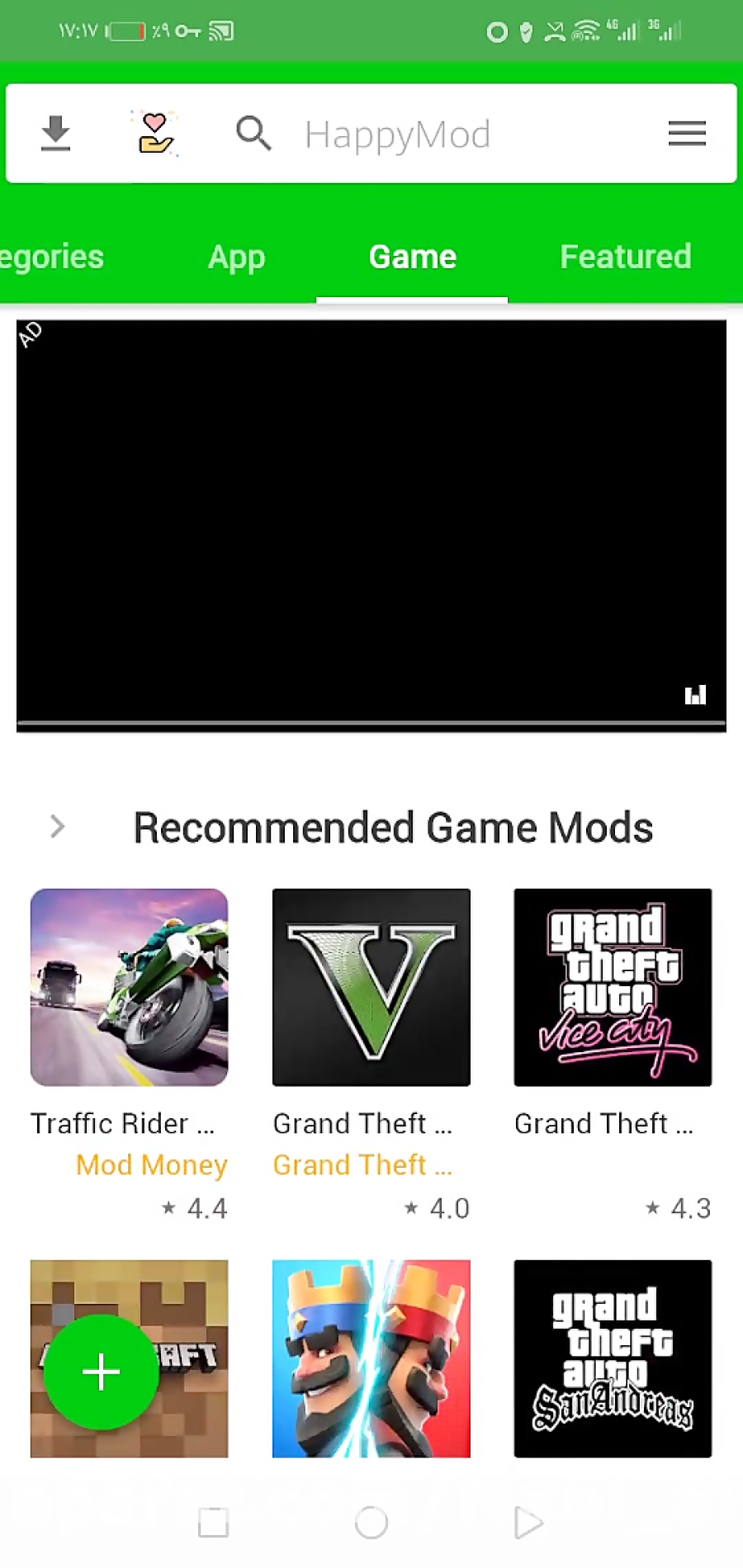Viewport: 743px width, 1568px height.
Task: Tap the HappyMod search field
Action: point(397,135)
